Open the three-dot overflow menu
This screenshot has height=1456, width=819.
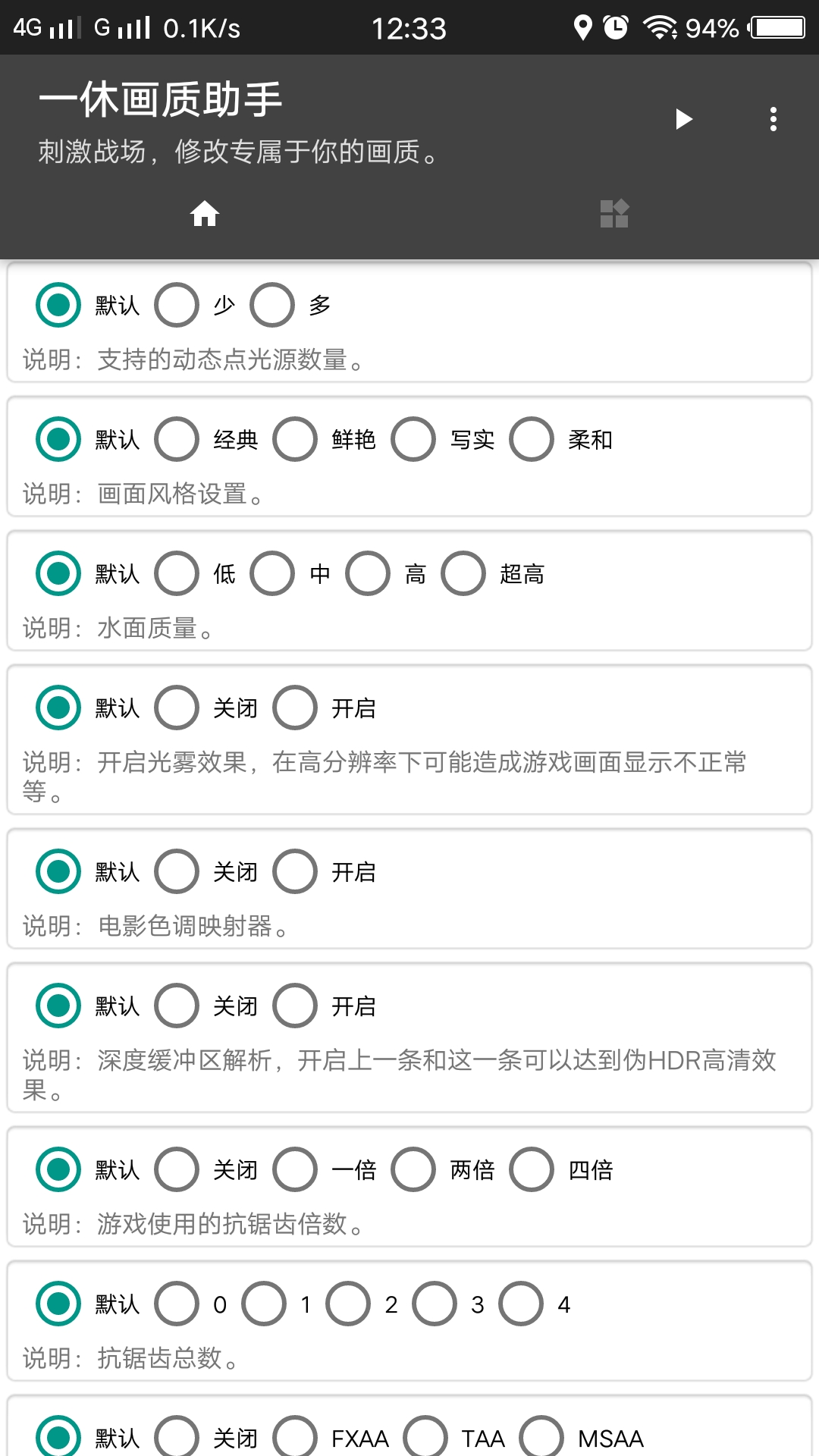[x=773, y=119]
